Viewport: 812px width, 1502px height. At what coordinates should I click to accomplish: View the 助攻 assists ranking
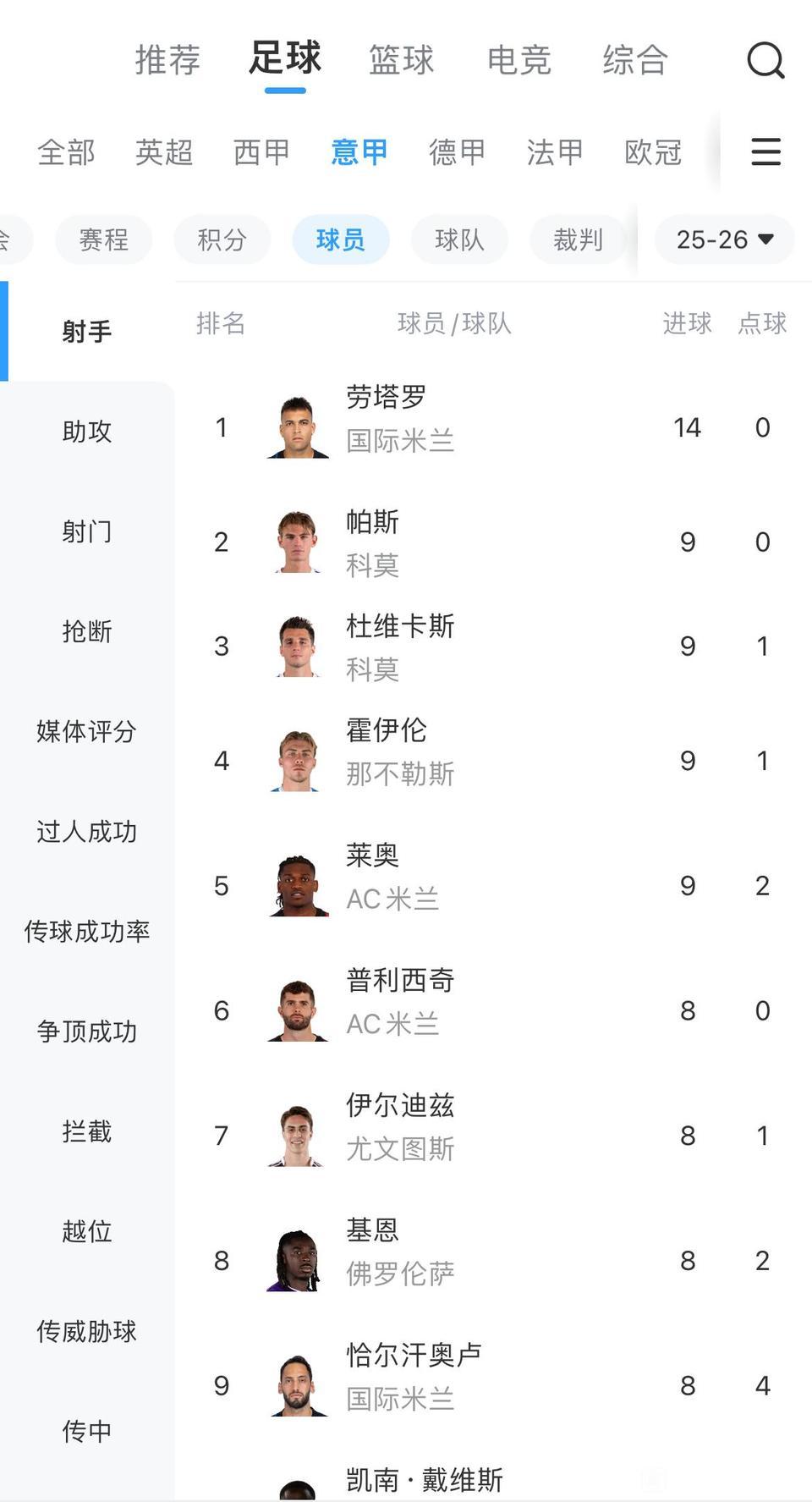click(x=86, y=432)
